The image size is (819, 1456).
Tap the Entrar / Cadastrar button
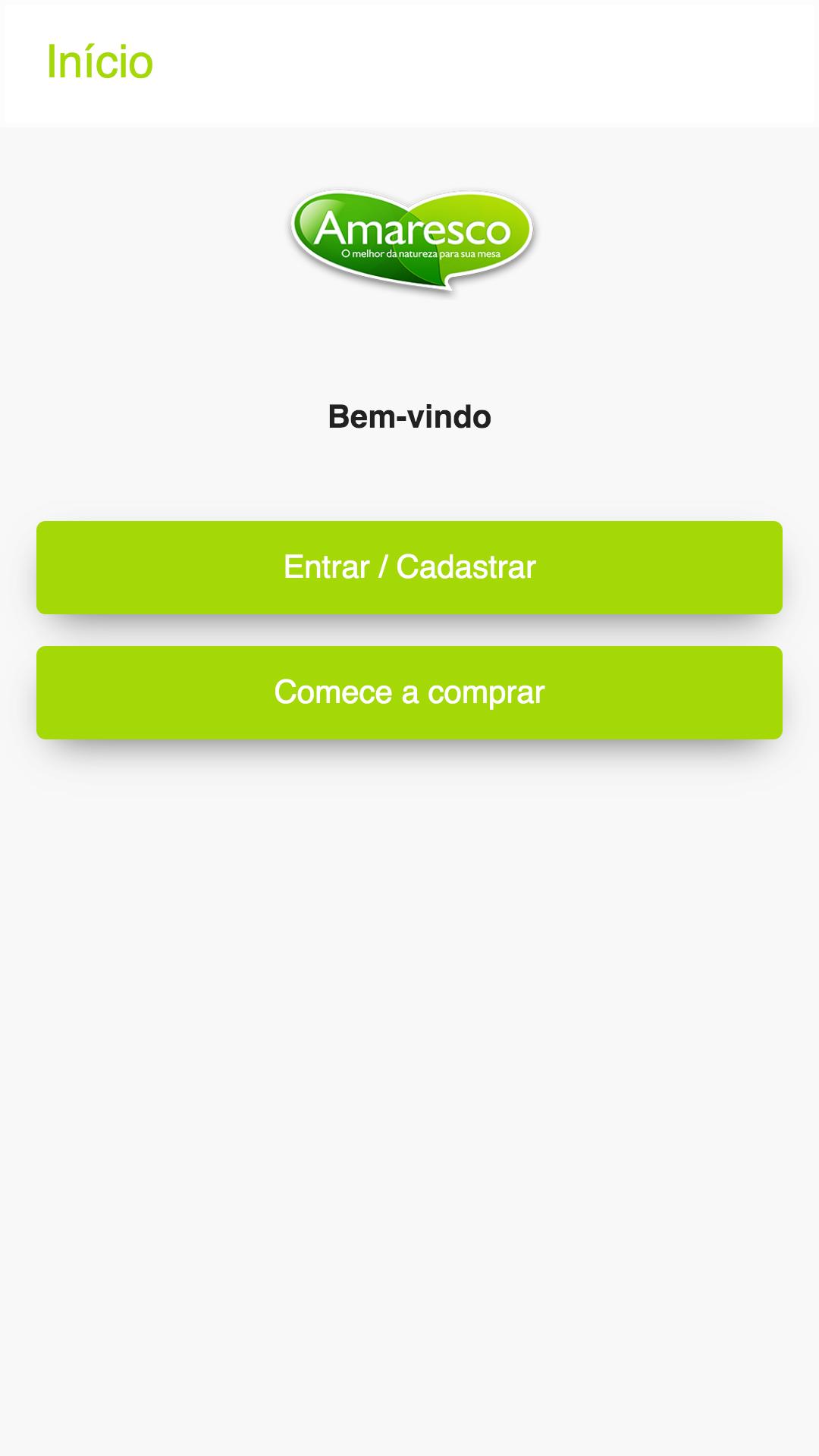click(x=409, y=567)
